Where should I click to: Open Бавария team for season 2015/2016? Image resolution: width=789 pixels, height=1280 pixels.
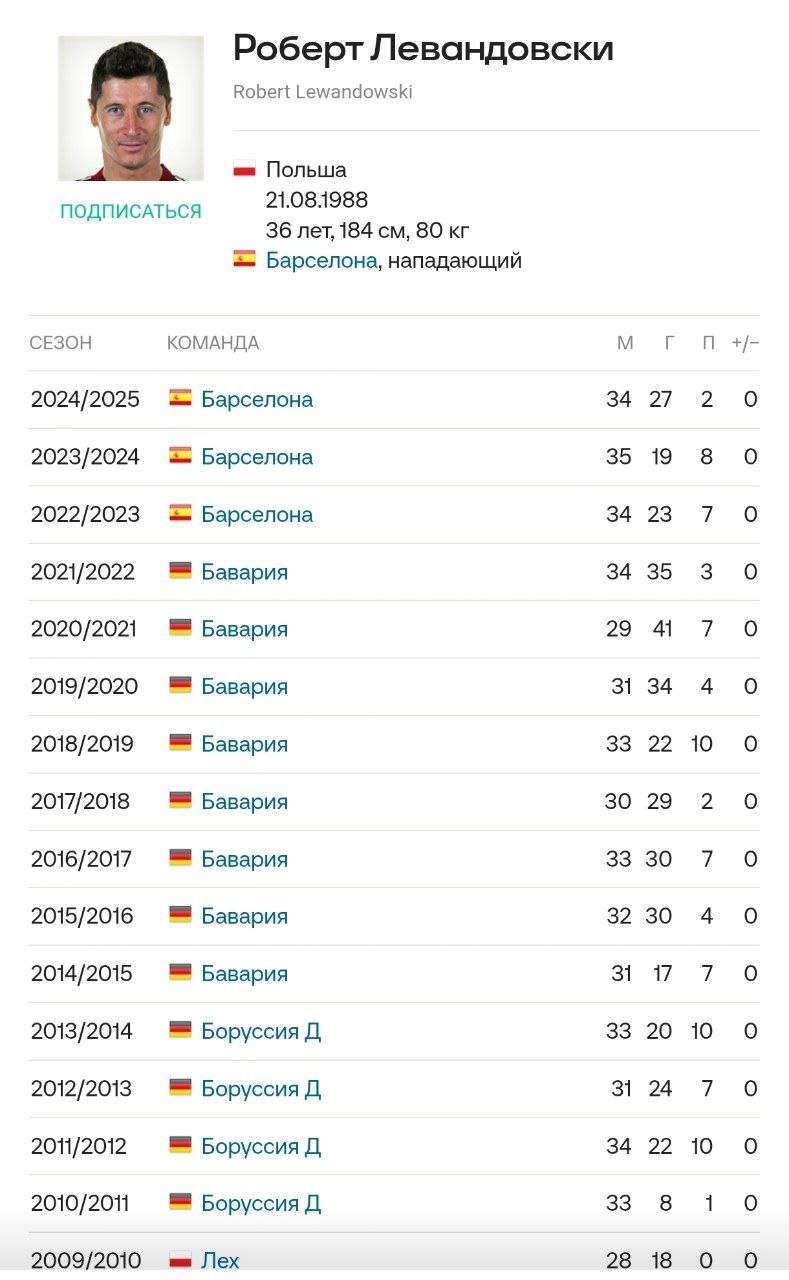[x=244, y=916]
